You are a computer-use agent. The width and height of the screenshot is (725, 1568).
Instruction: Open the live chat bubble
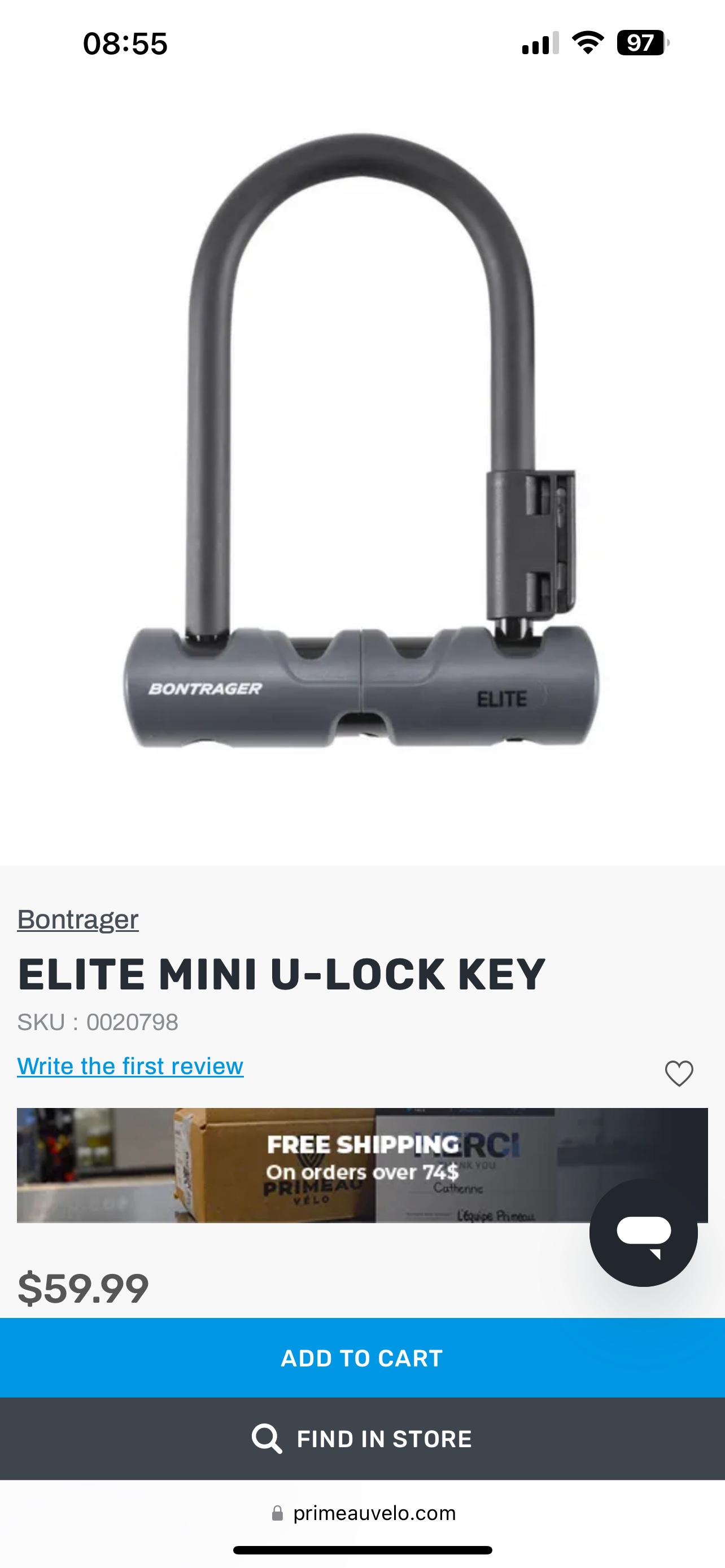[644, 1232]
